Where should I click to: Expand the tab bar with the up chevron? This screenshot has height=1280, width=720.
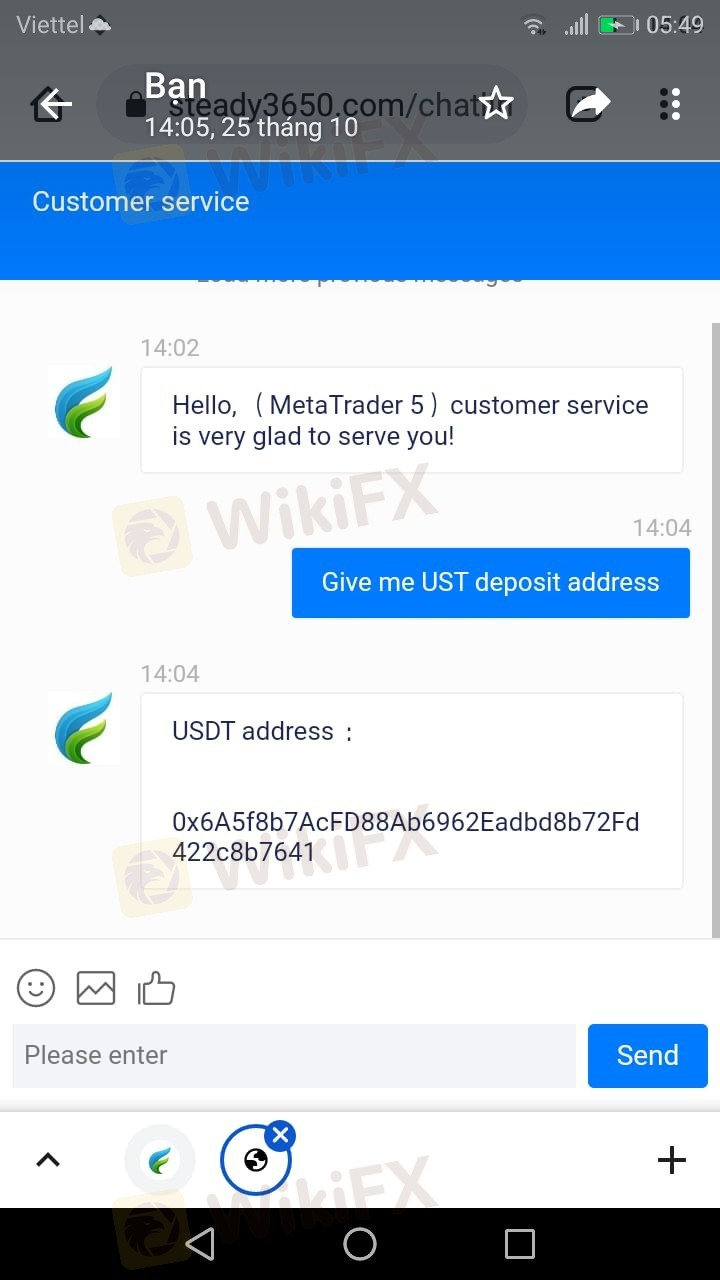tap(48, 1160)
